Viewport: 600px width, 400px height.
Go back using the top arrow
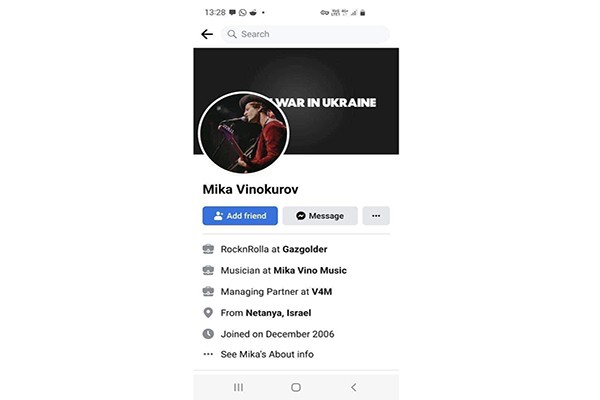207,34
